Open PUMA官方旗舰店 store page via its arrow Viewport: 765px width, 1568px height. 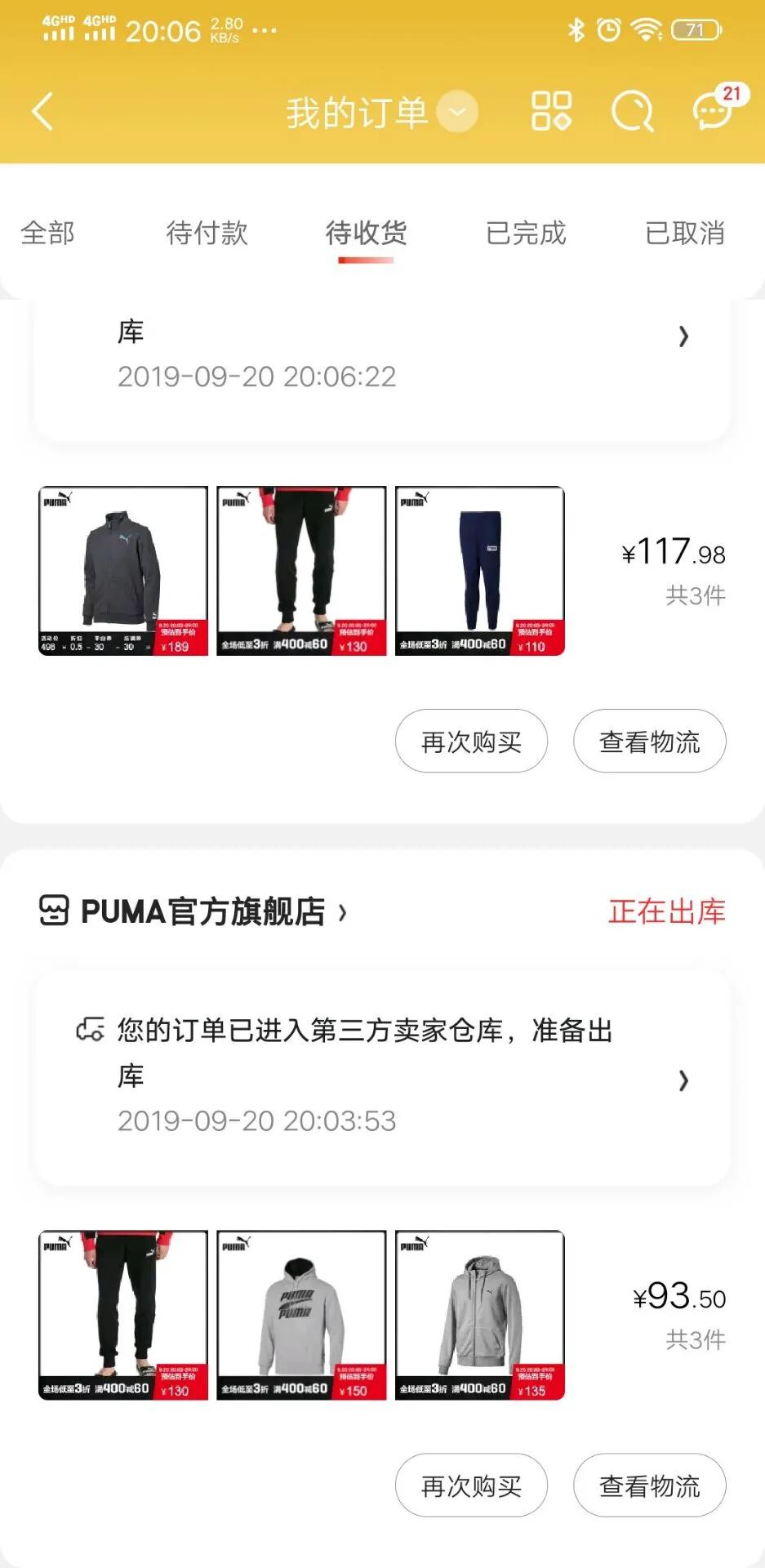[342, 912]
